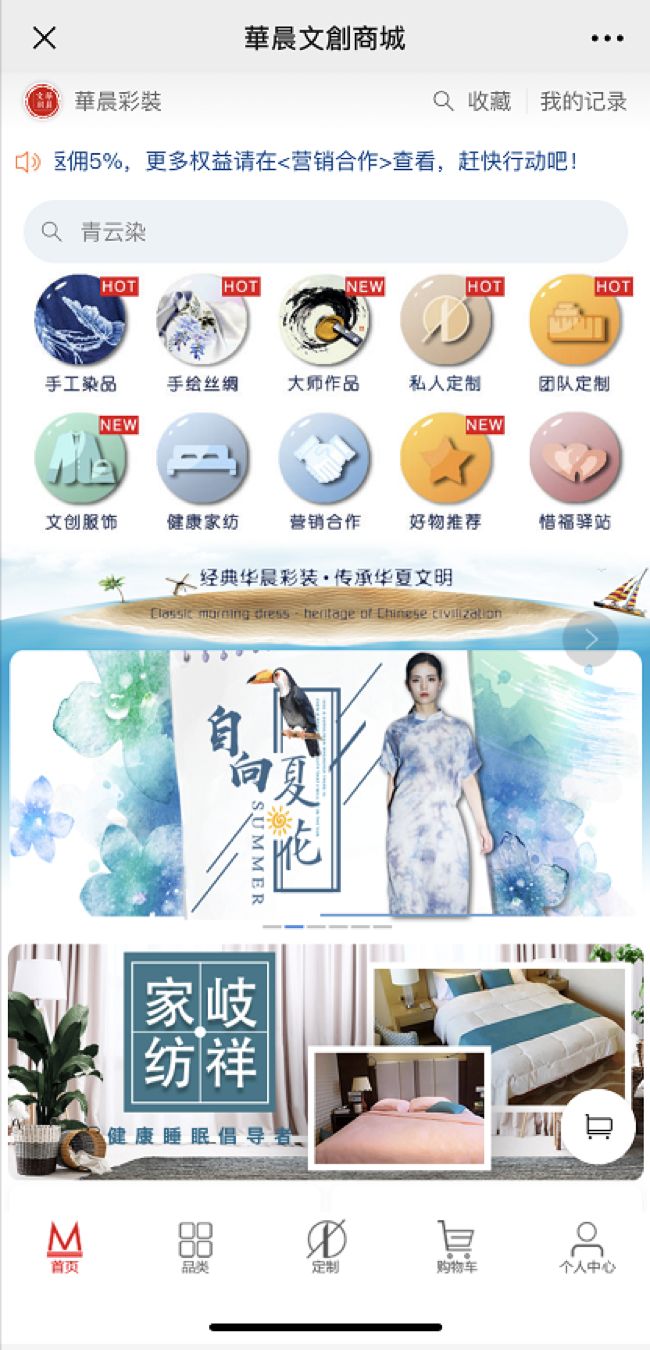Tap the floating shopping cart button
This screenshot has width=650, height=1350.
tap(598, 1127)
